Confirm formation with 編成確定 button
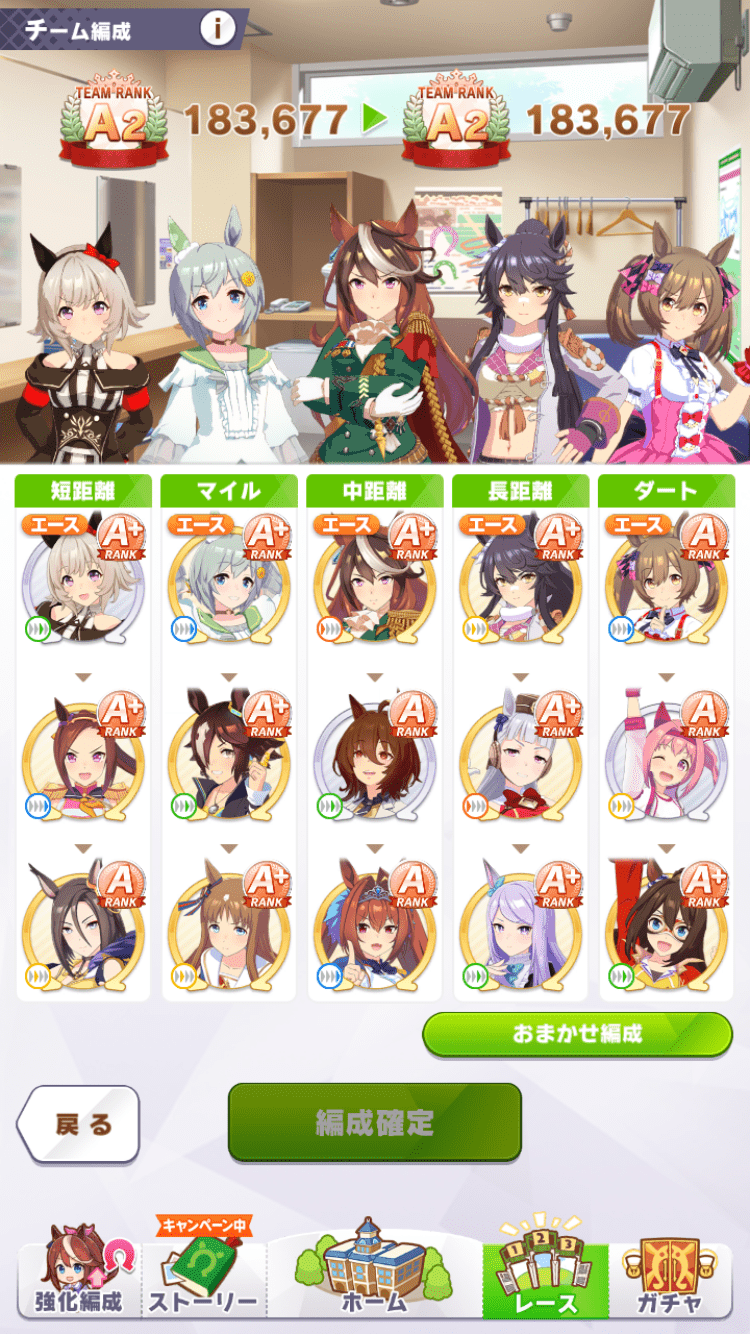 (375, 1122)
